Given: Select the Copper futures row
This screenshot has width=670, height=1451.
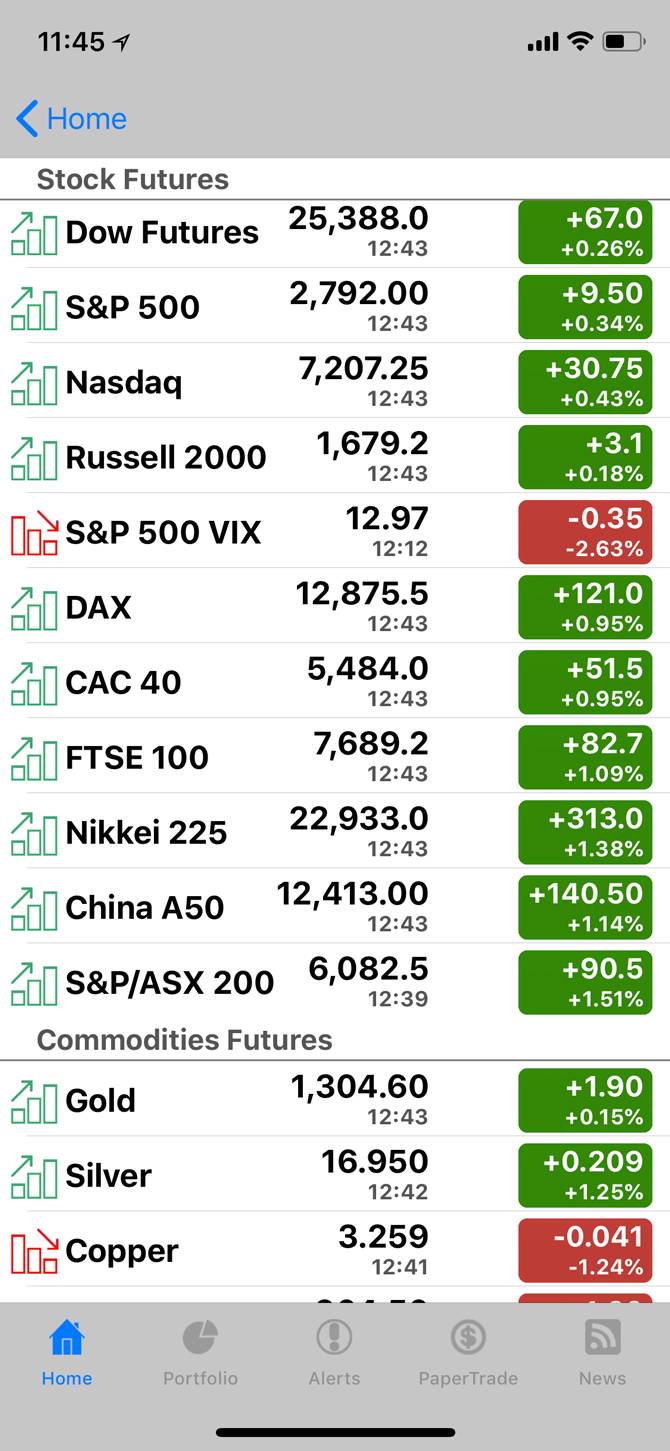Looking at the screenshot, I should pyautogui.click(x=121, y=1251).
